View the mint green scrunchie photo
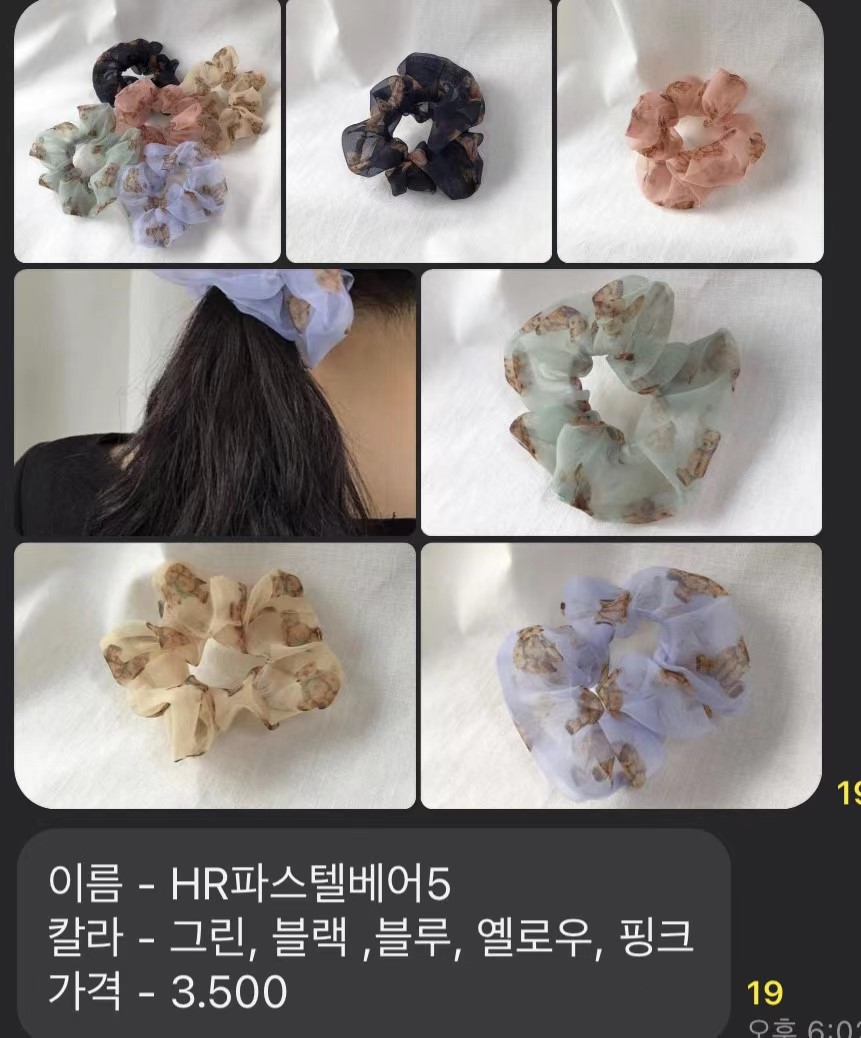The height and width of the screenshot is (1038, 861). [621, 402]
